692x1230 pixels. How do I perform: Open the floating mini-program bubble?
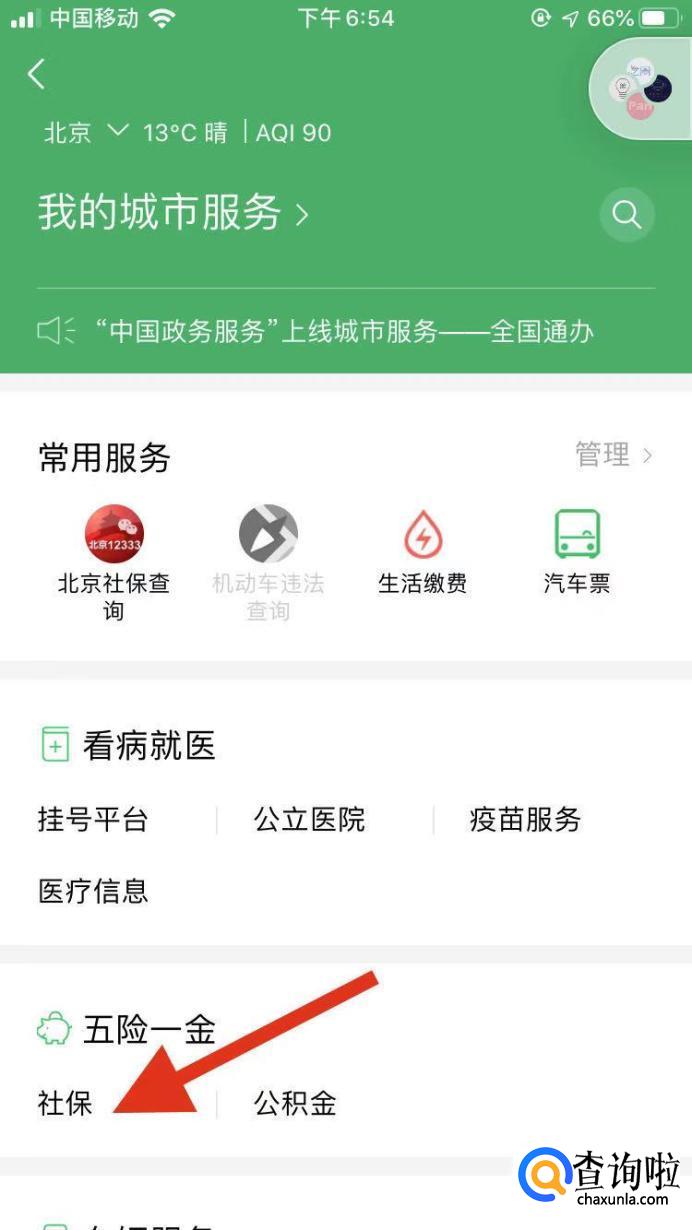[x=640, y=90]
